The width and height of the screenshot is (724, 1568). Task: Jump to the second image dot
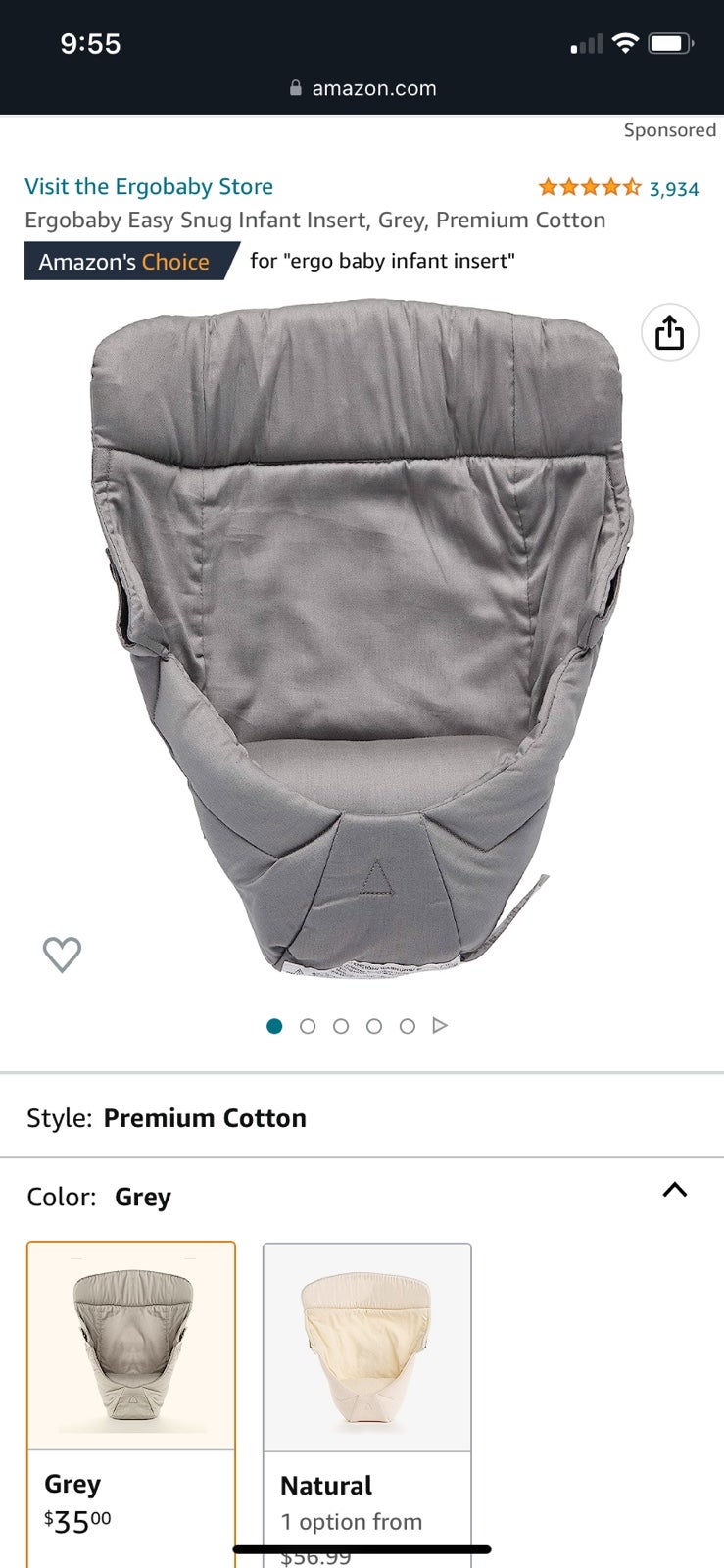[308, 1026]
